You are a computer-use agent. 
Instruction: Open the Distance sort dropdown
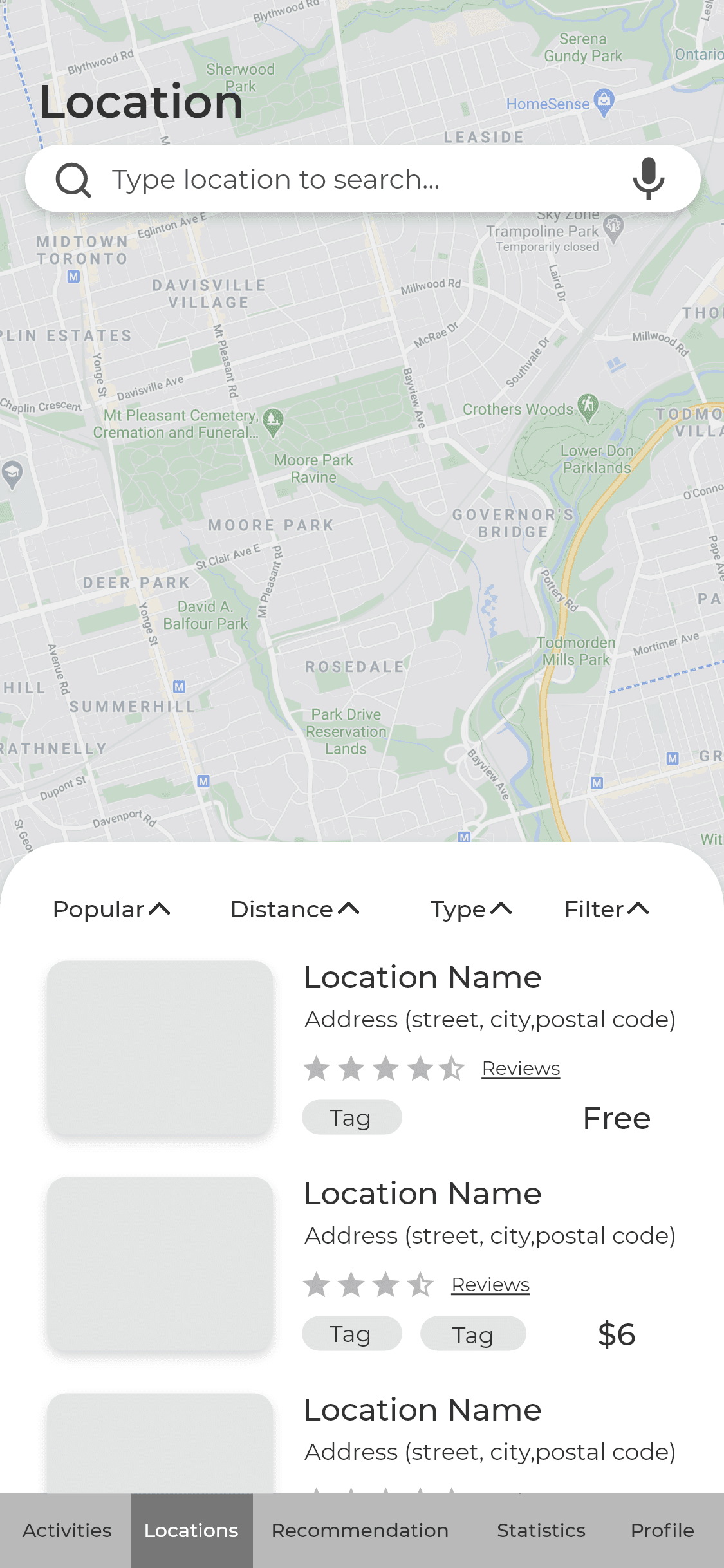tap(295, 910)
